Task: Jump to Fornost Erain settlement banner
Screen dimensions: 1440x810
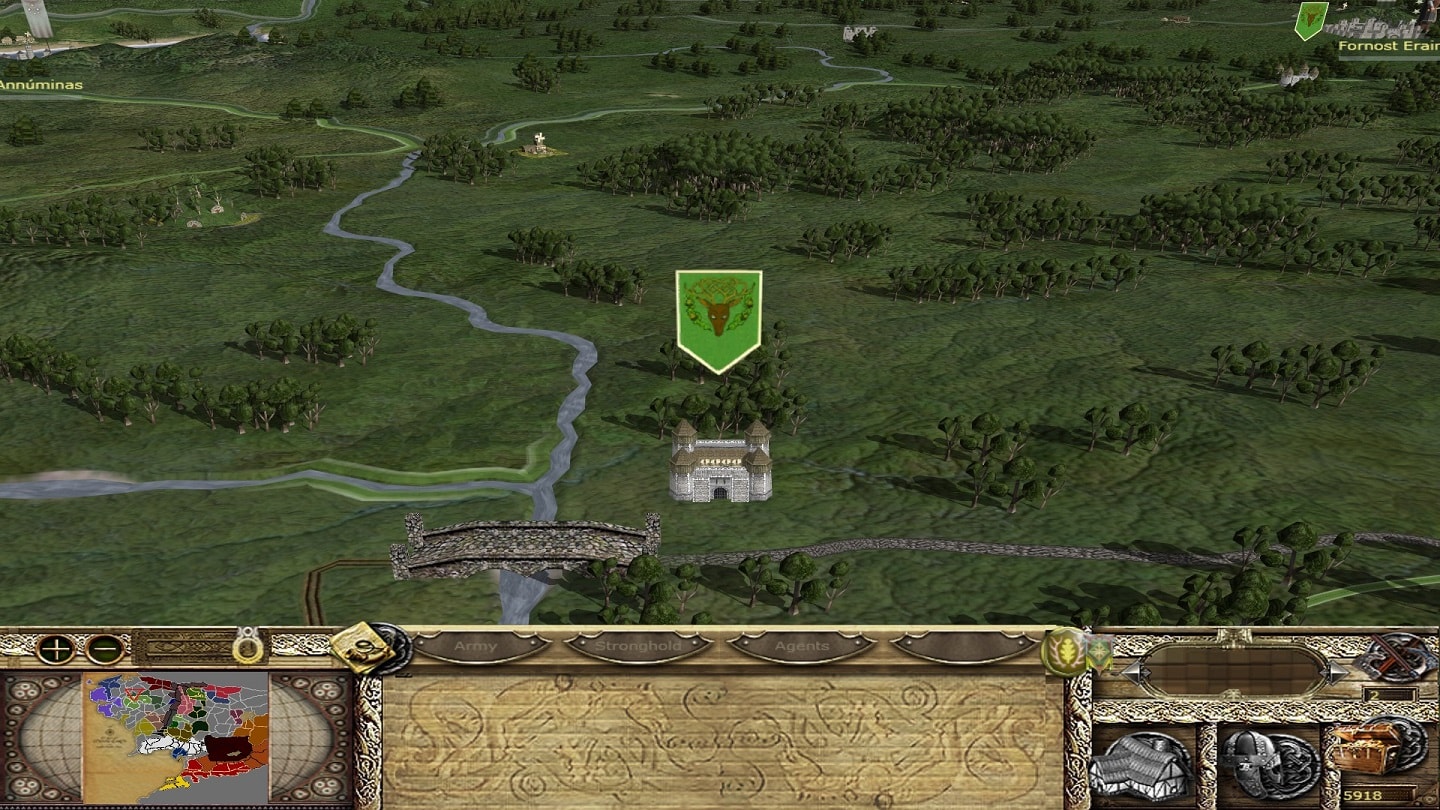Action: (x=1310, y=20)
